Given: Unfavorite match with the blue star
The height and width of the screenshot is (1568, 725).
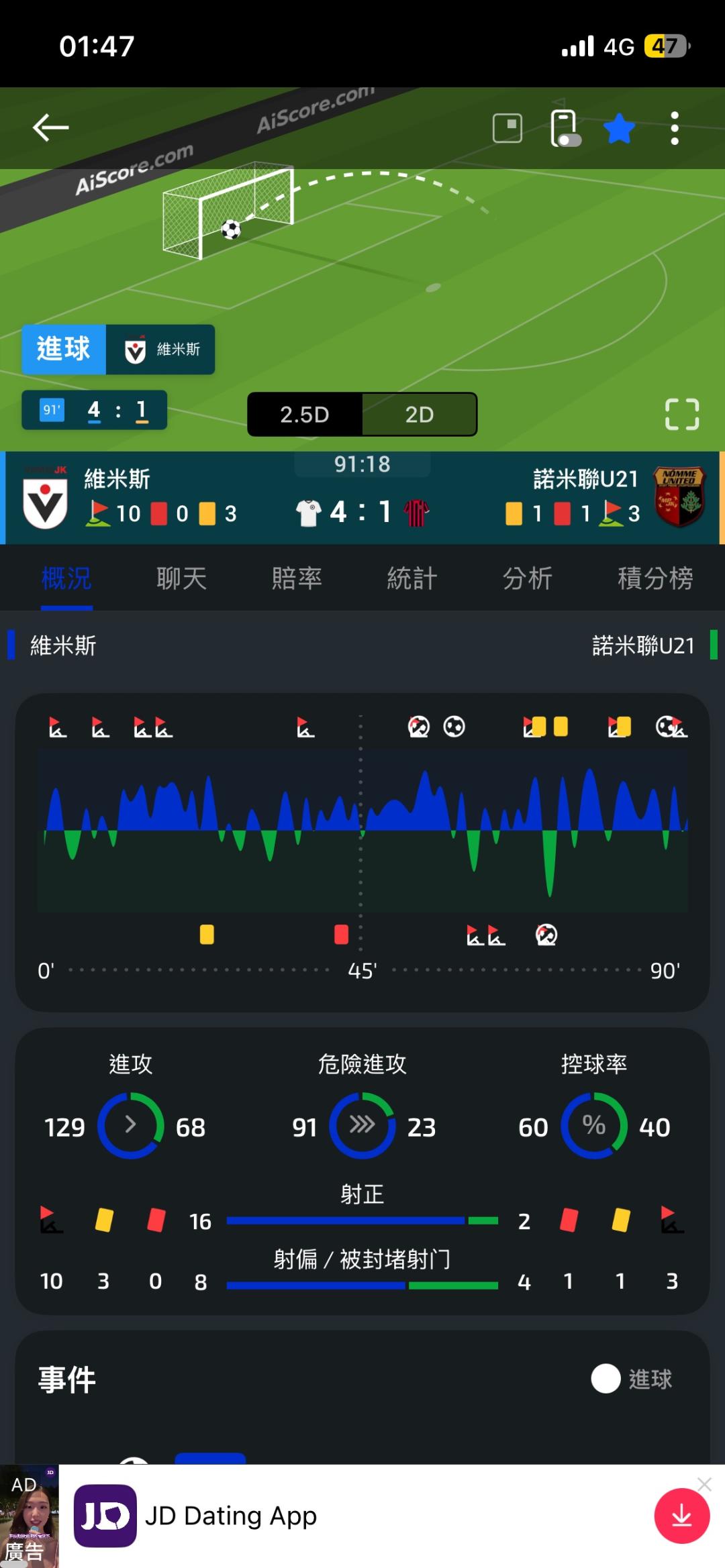Looking at the screenshot, I should 619,127.
